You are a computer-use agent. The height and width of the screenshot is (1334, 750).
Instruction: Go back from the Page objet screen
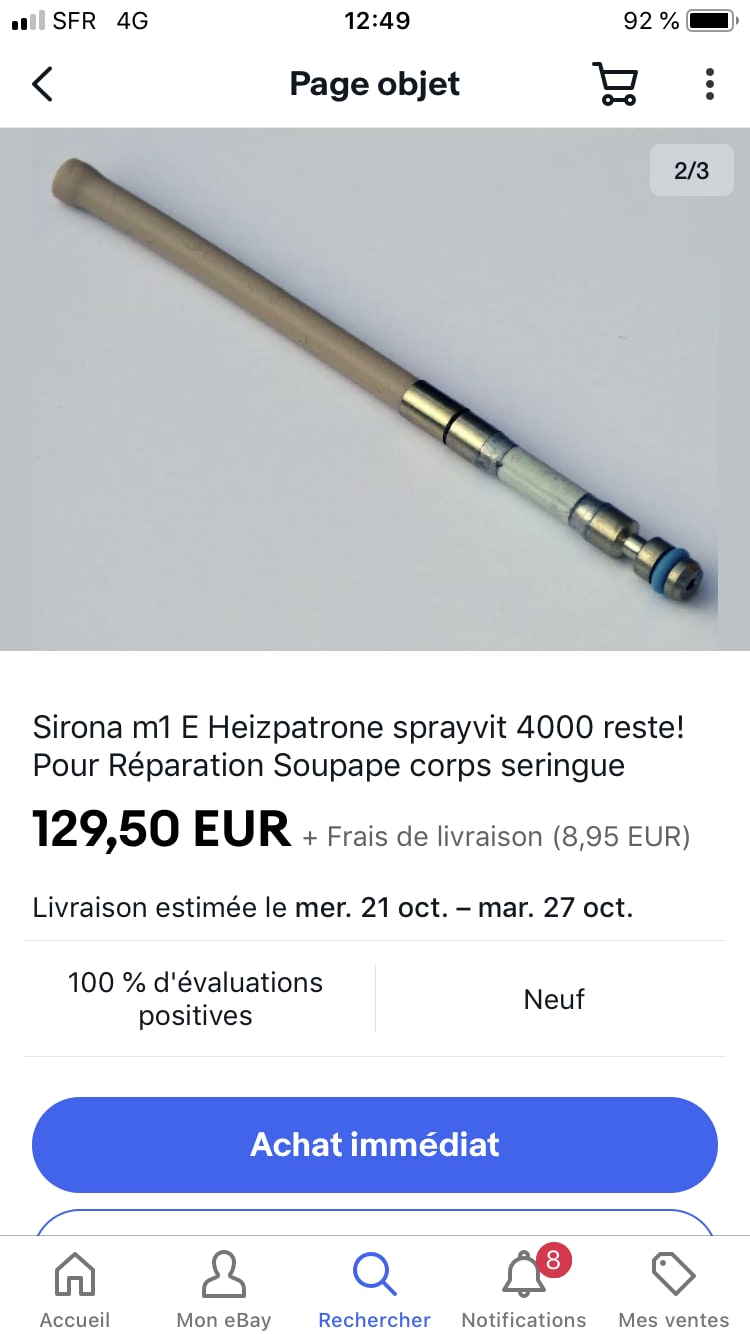[x=42, y=84]
